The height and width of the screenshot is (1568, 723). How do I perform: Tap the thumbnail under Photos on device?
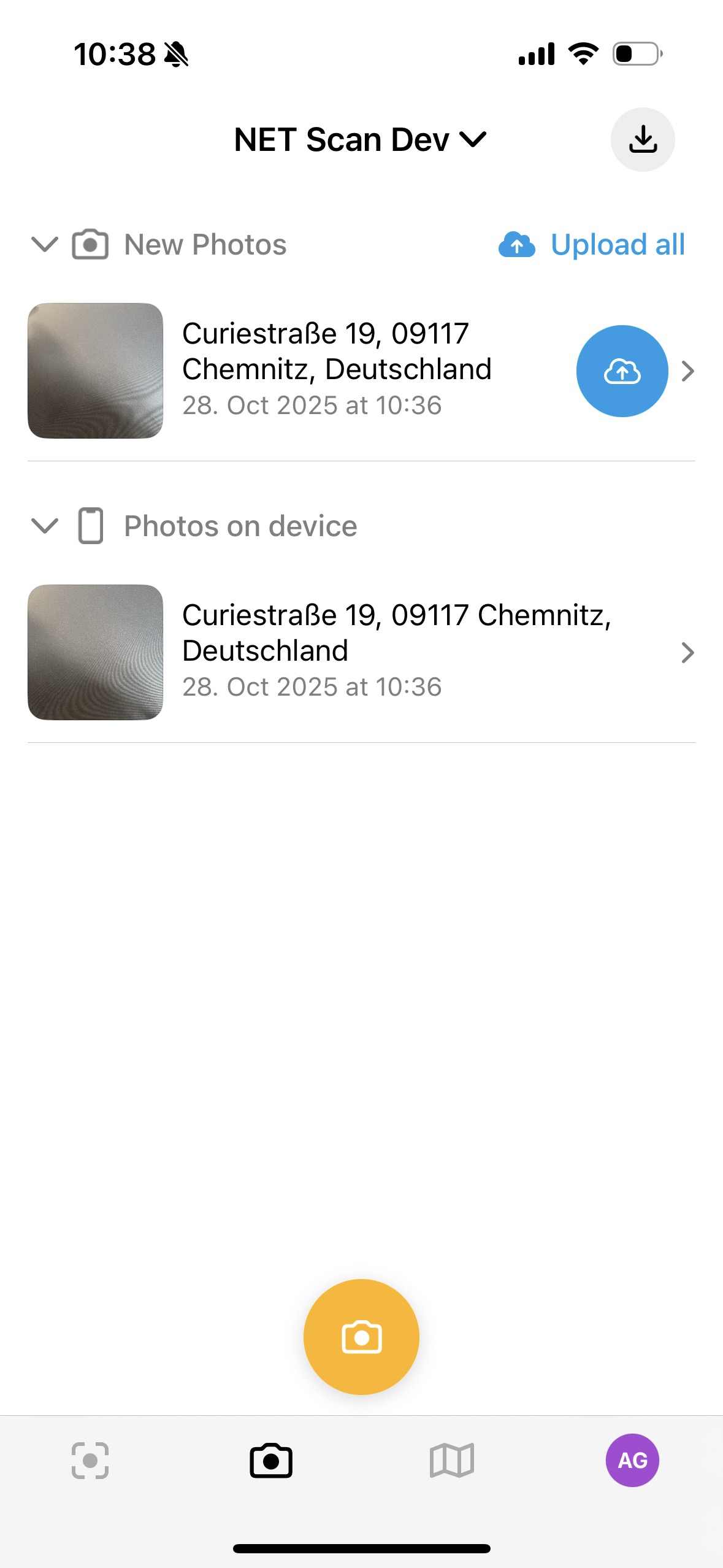click(95, 652)
